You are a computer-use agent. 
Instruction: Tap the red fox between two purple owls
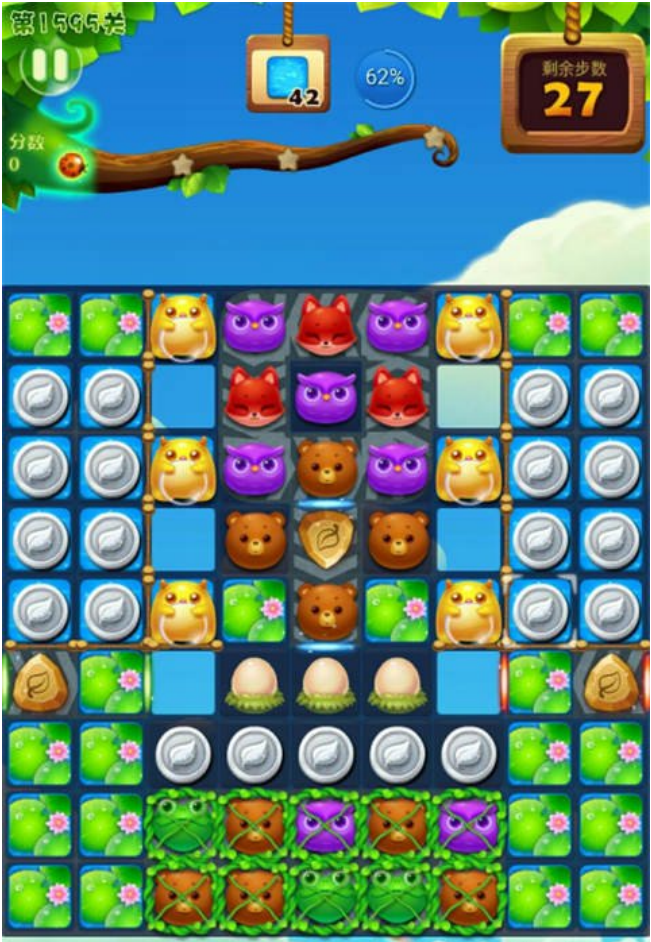pos(325,325)
